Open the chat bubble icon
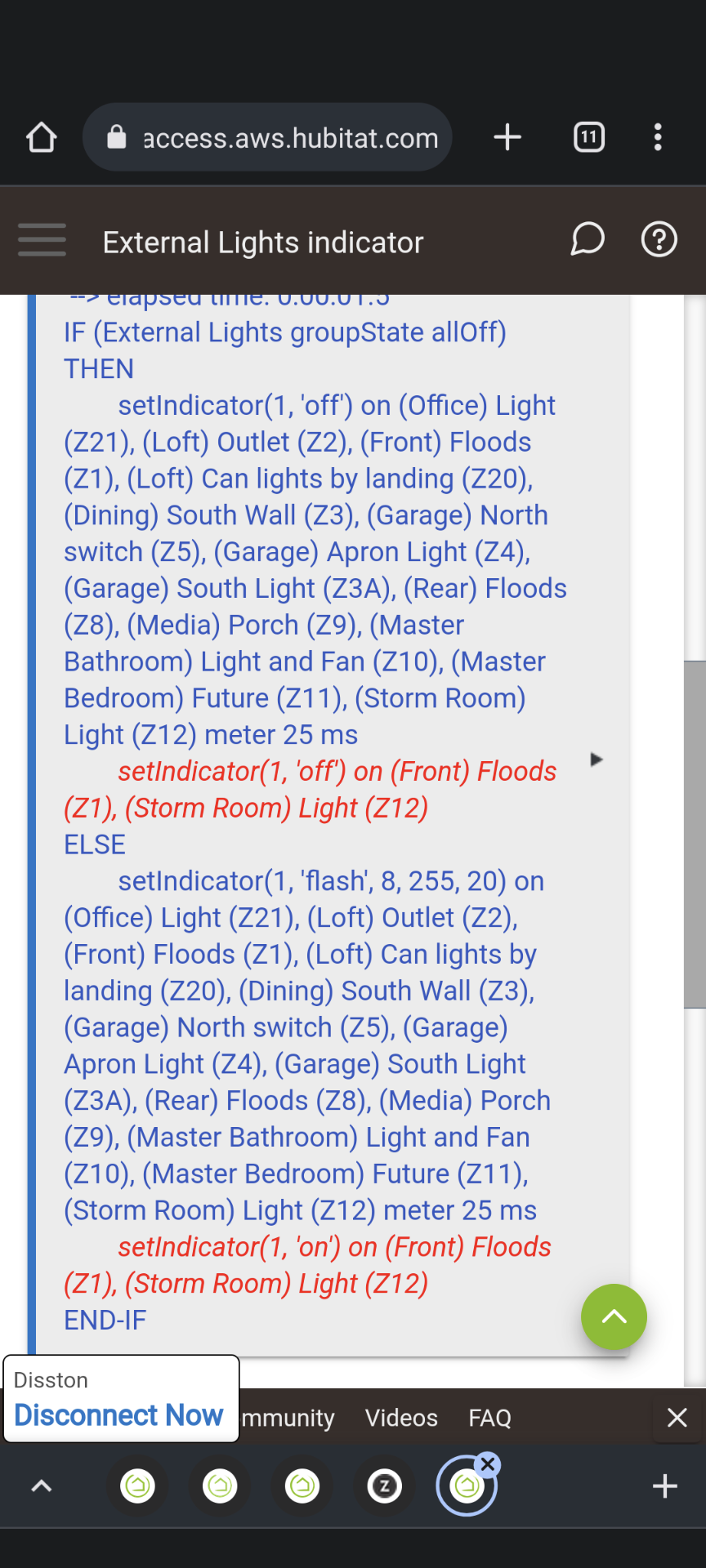The width and height of the screenshot is (706, 1568). (x=587, y=240)
